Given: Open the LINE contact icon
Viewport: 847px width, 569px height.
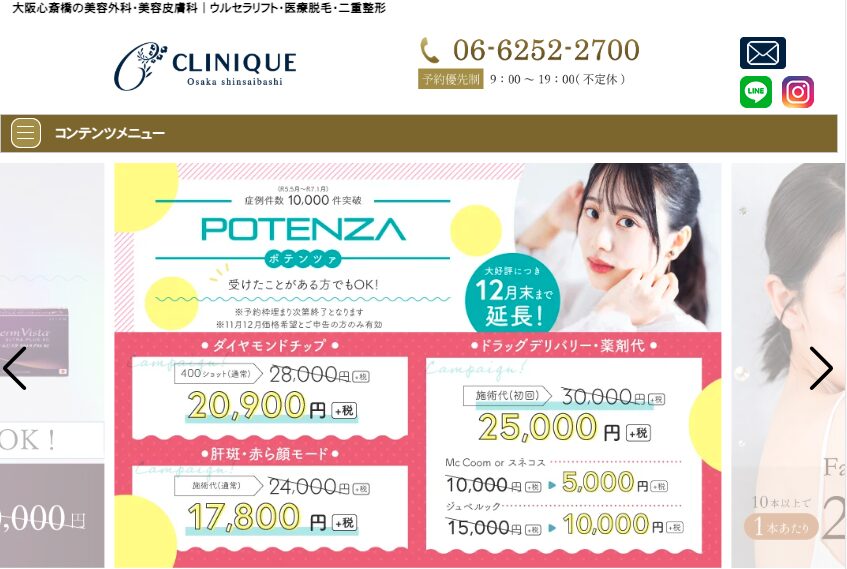Looking at the screenshot, I should point(756,92).
